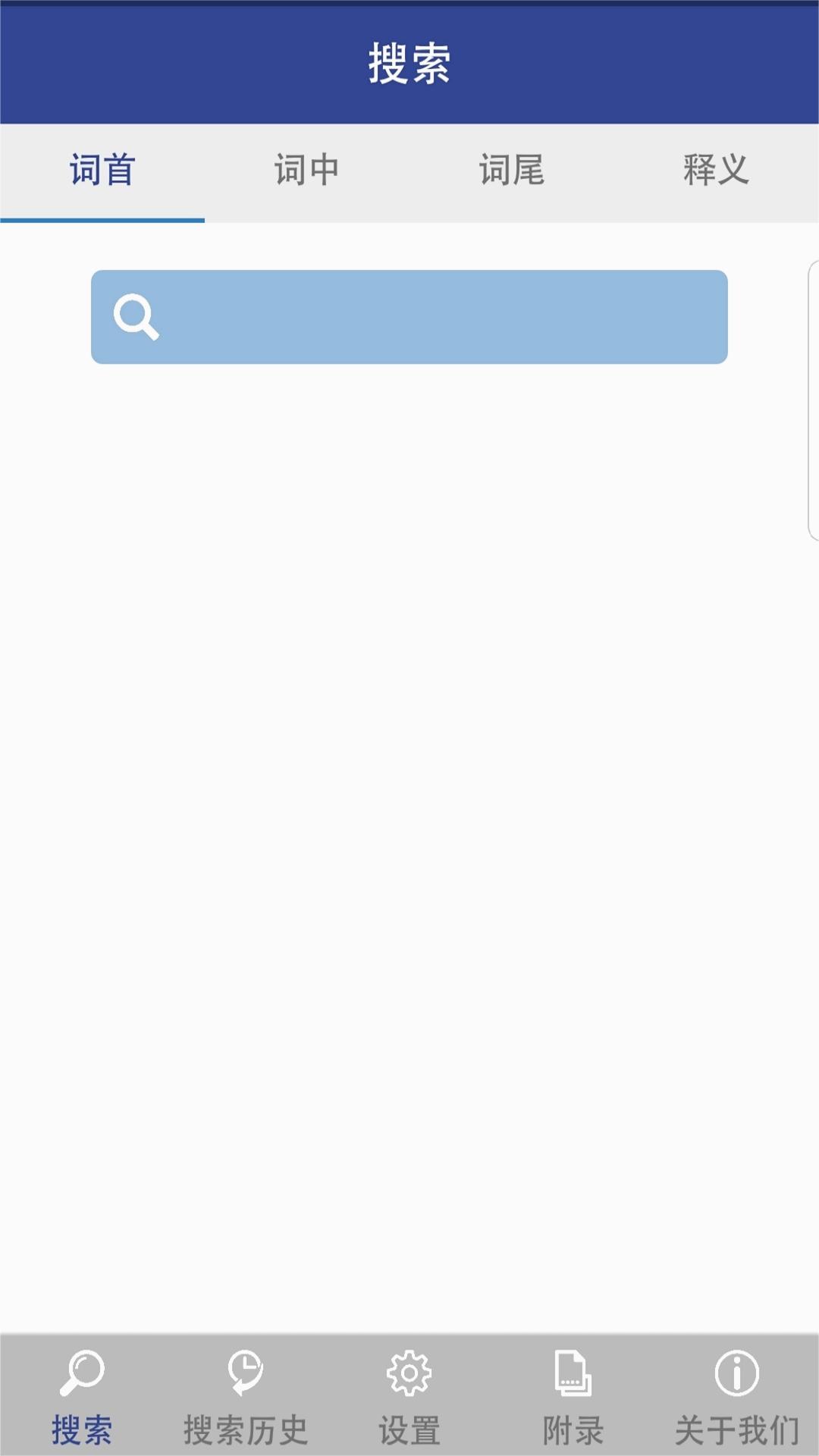
Task: Select the 词尾 tab
Action: click(x=512, y=171)
